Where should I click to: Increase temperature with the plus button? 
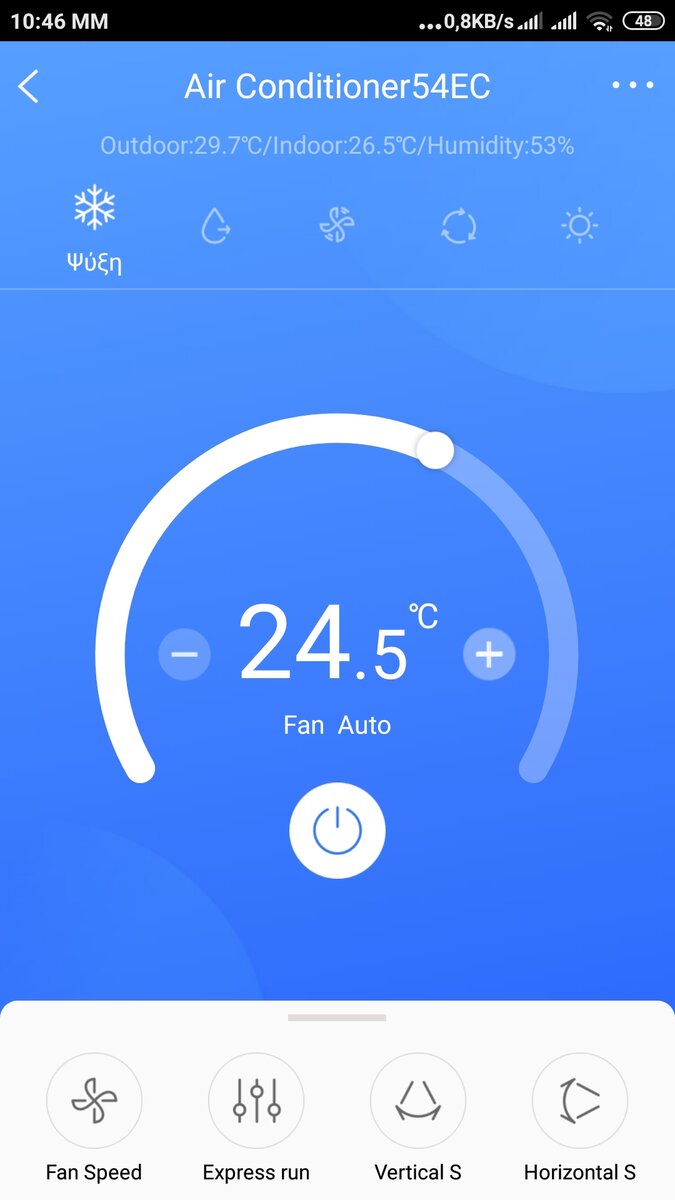[489, 655]
